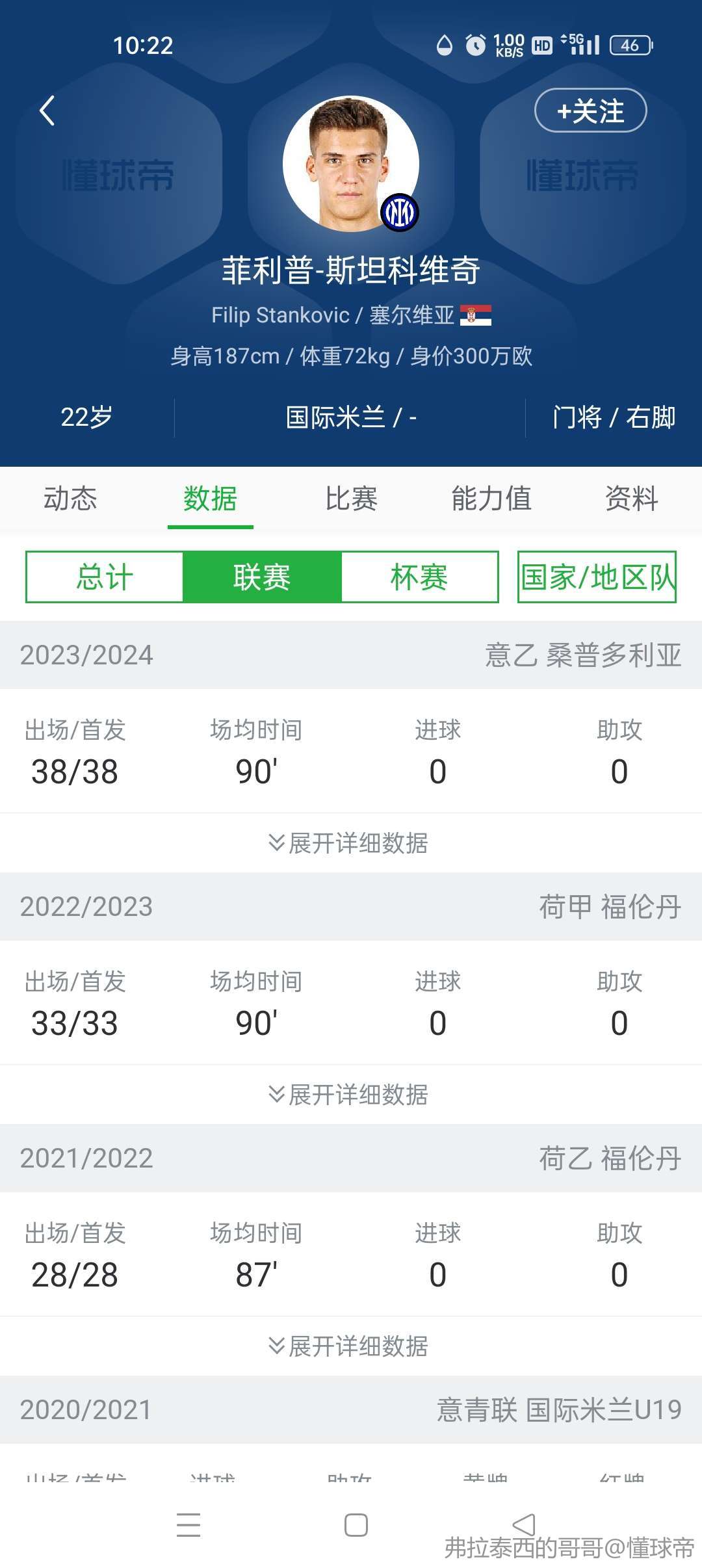This screenshot has width=702, height=1568.
Task: Open the 能力值 tab
Action: point(491,499)
